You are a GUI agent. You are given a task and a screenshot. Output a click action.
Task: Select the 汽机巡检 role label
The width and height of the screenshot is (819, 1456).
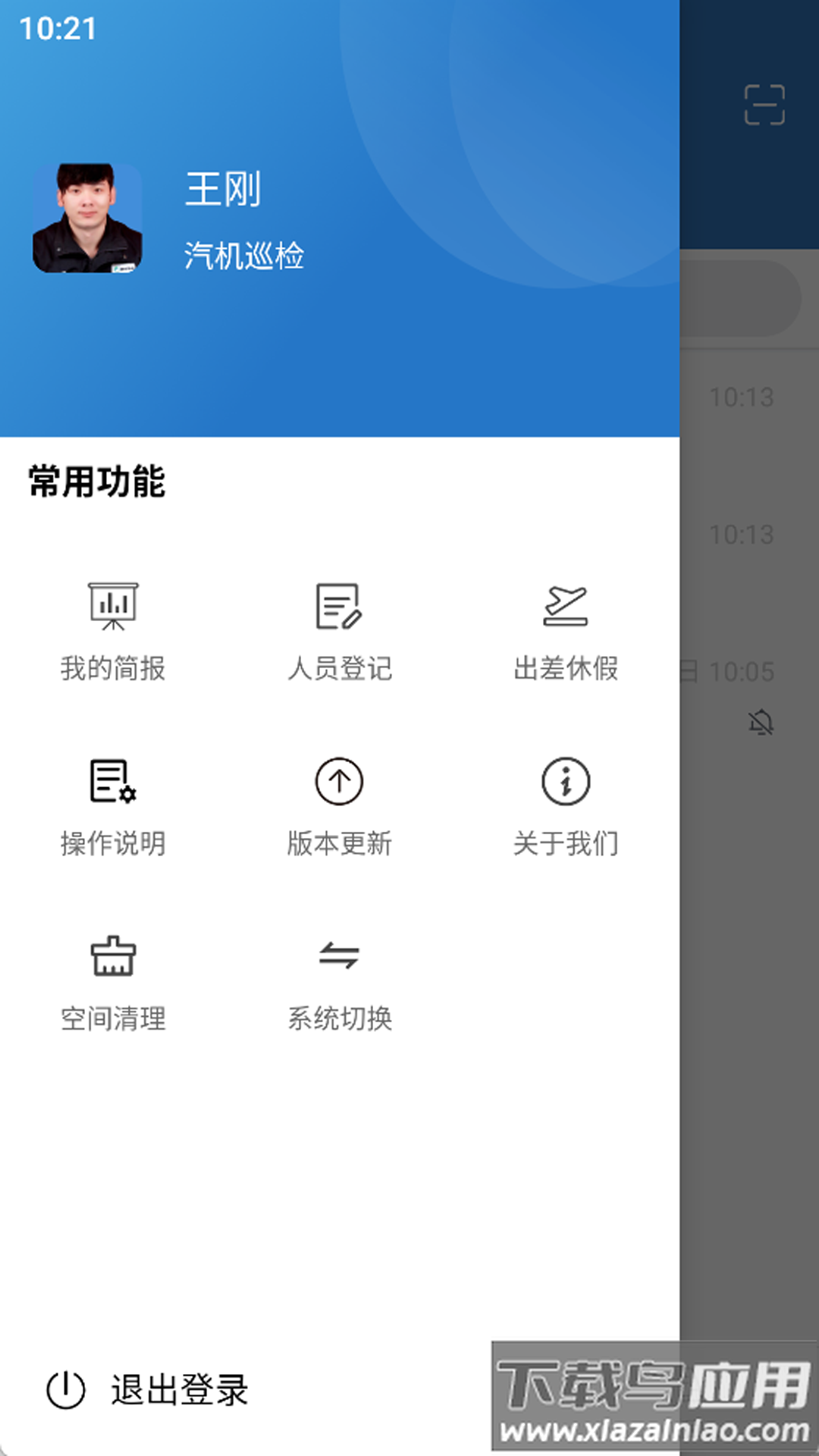pyautogui.click(x=244, y=257)
